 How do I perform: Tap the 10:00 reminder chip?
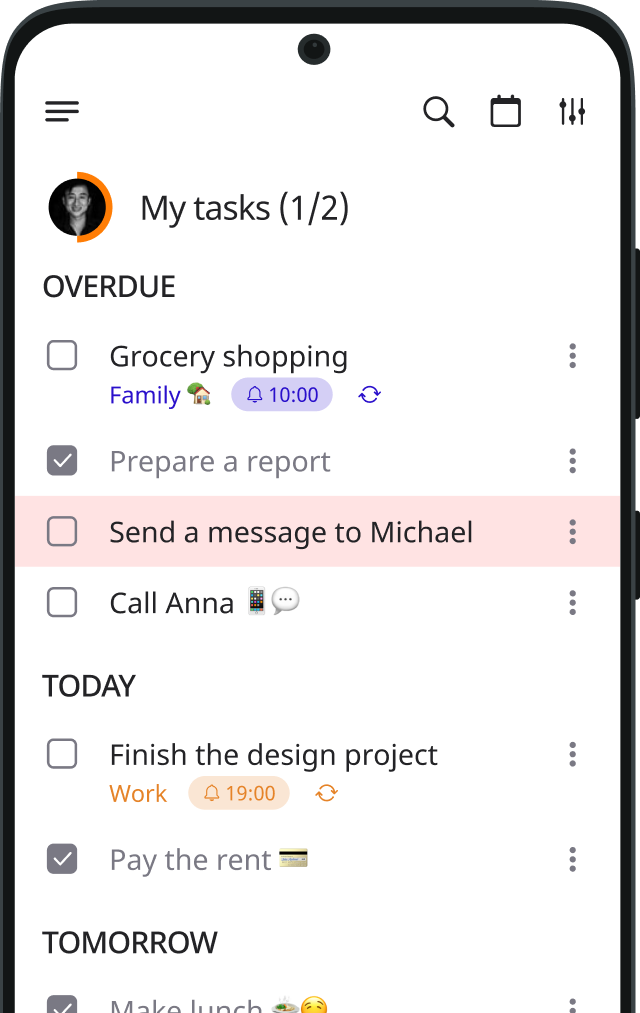(x=282, y=395)
